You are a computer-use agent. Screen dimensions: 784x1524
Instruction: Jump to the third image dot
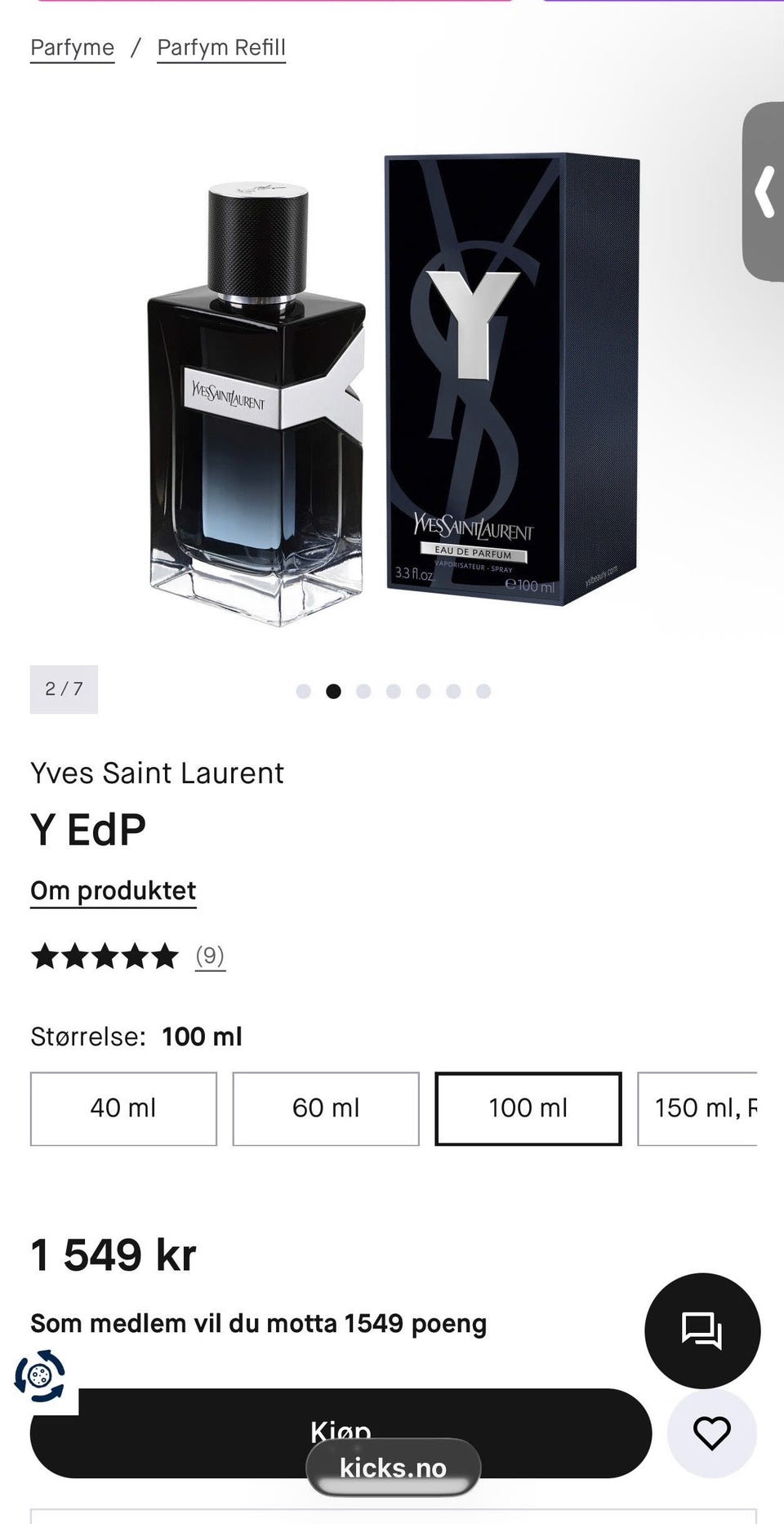coord(363,691)
